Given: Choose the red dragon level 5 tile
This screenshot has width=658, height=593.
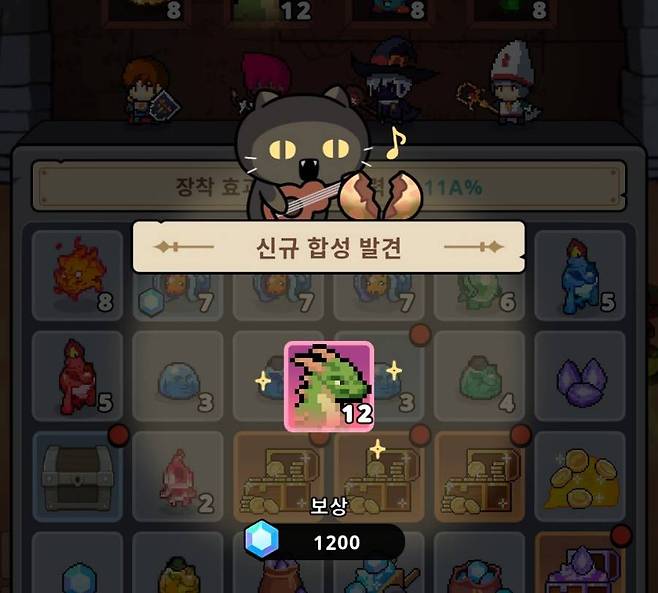Looking at the screenshot, I should click(x=77, y=372).
